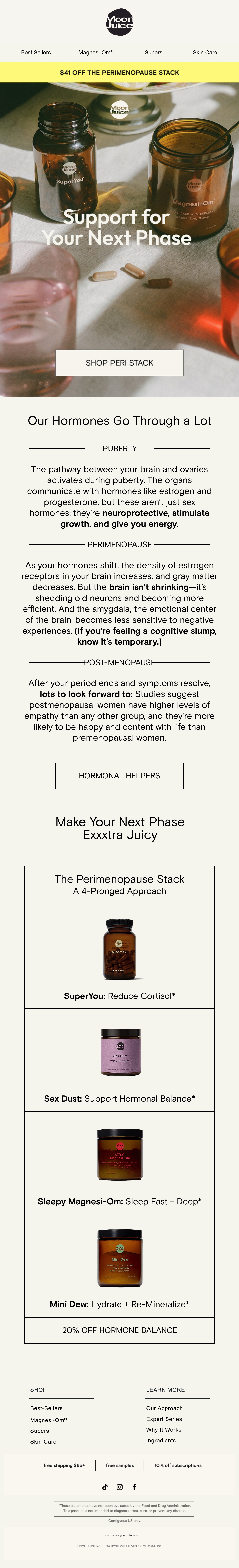Screen dimensions: 239x1568
Task: View the SuperYou product card
Action: pyautogui.click(x=119, y=957)
